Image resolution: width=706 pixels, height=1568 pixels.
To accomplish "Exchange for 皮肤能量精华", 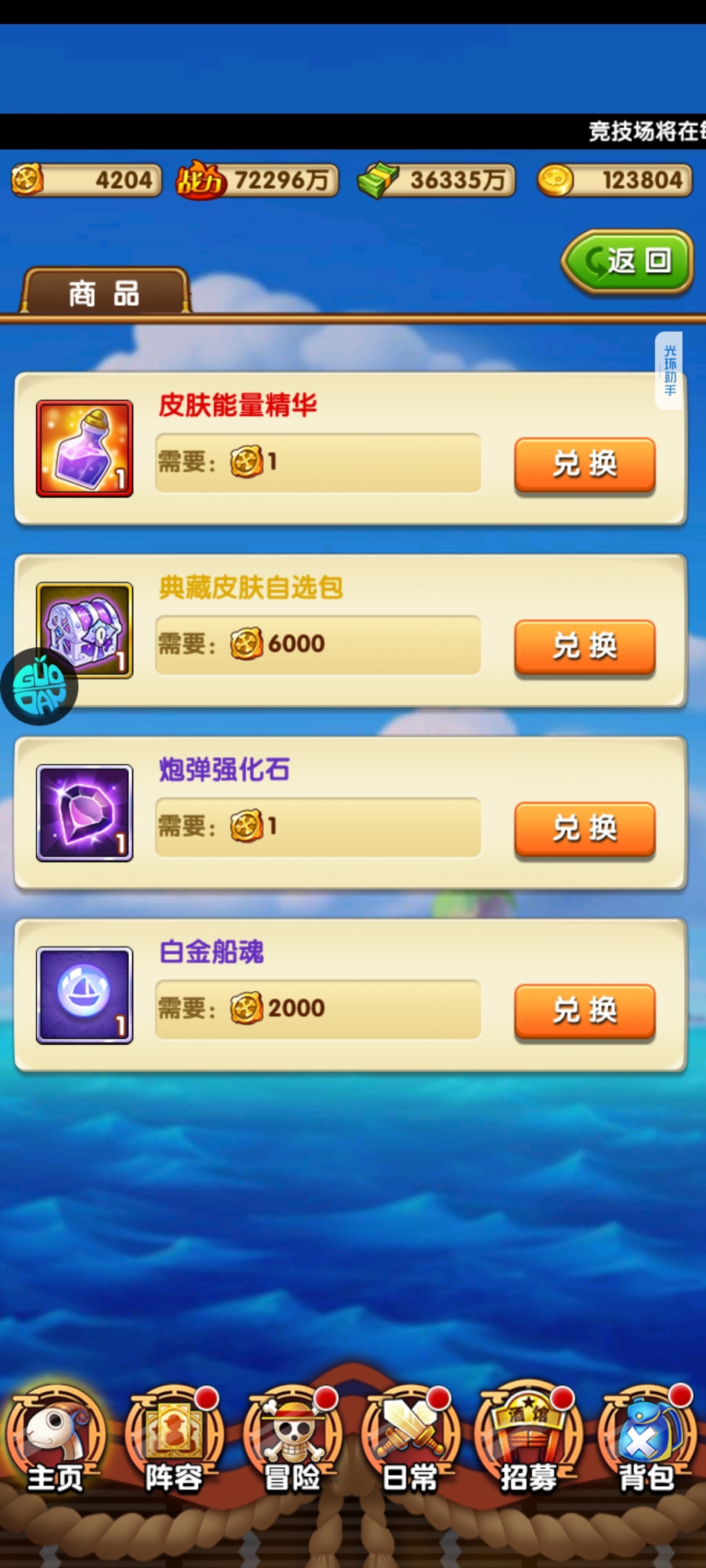I will [x=584, y=464].
